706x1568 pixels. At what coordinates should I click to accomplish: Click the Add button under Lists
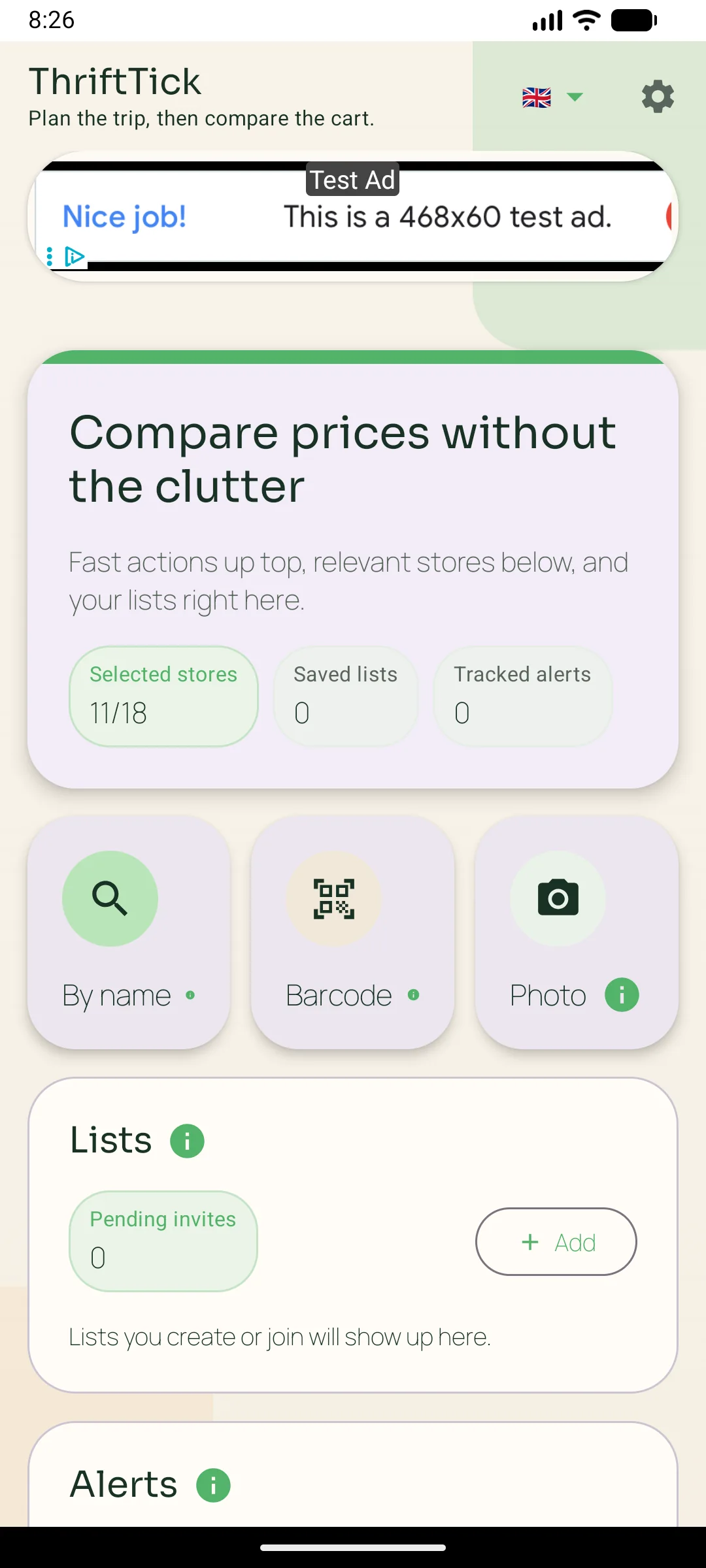(556, 1241)
